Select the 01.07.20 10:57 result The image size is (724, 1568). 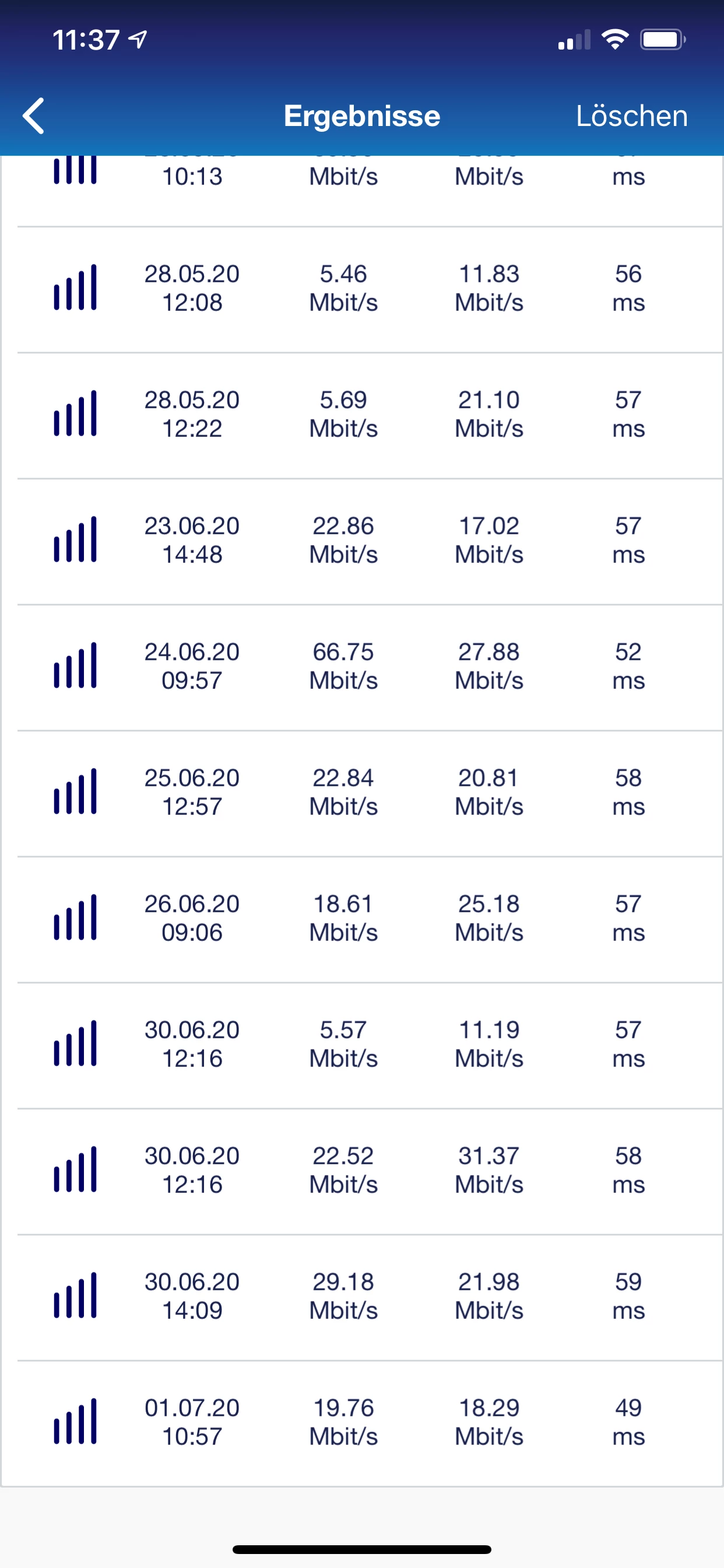[362, 1423]
